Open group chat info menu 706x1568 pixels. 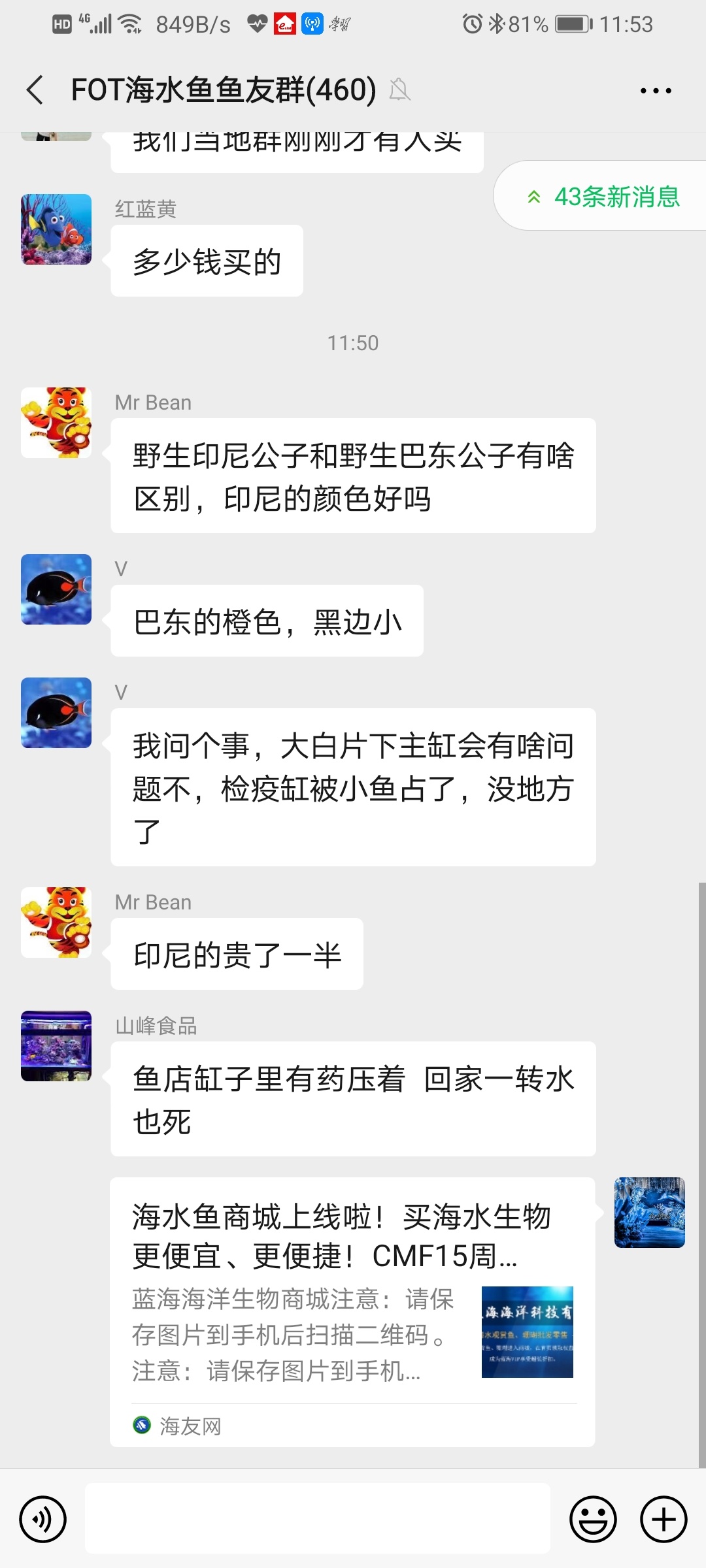coord(656,91)
